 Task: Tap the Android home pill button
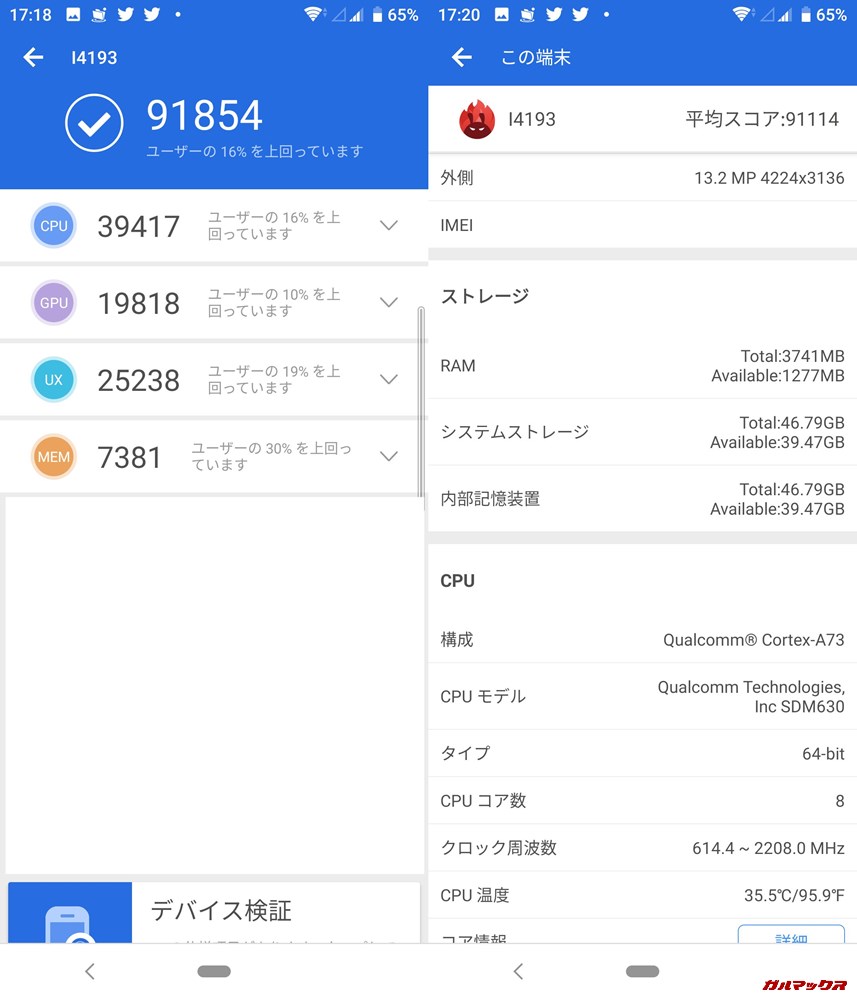(x=214, y=971)
